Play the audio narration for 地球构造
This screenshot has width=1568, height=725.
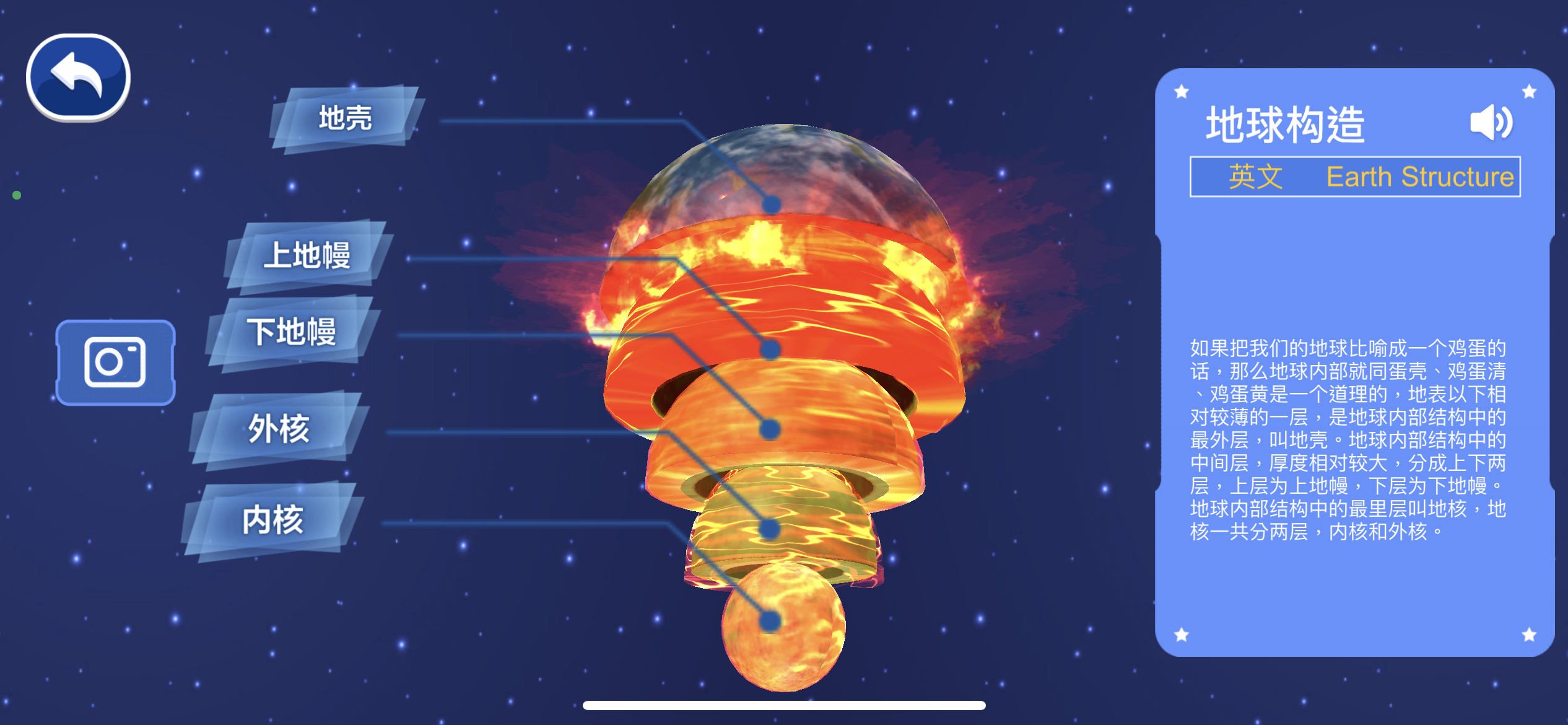pos(1491,122)
